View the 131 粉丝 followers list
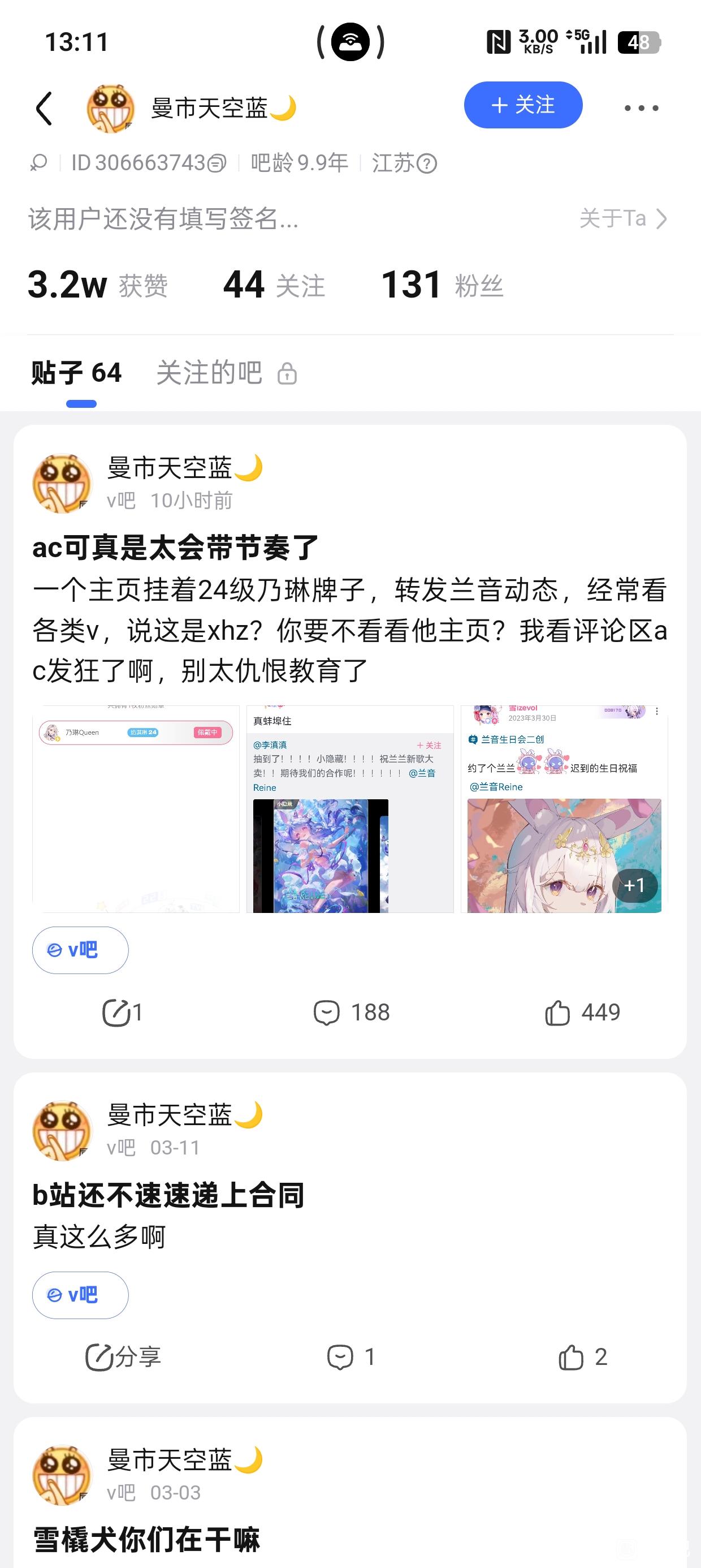The width and height of the screenshot is (701, 1568). click(442, 285)
